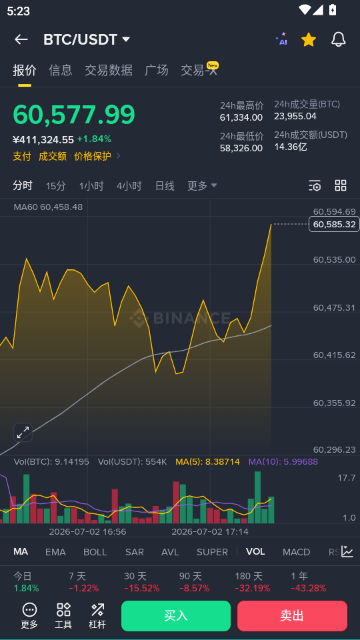Open 工具 tools menu
Viewport: 360px width, 640px height.
[x=63, y=616]
